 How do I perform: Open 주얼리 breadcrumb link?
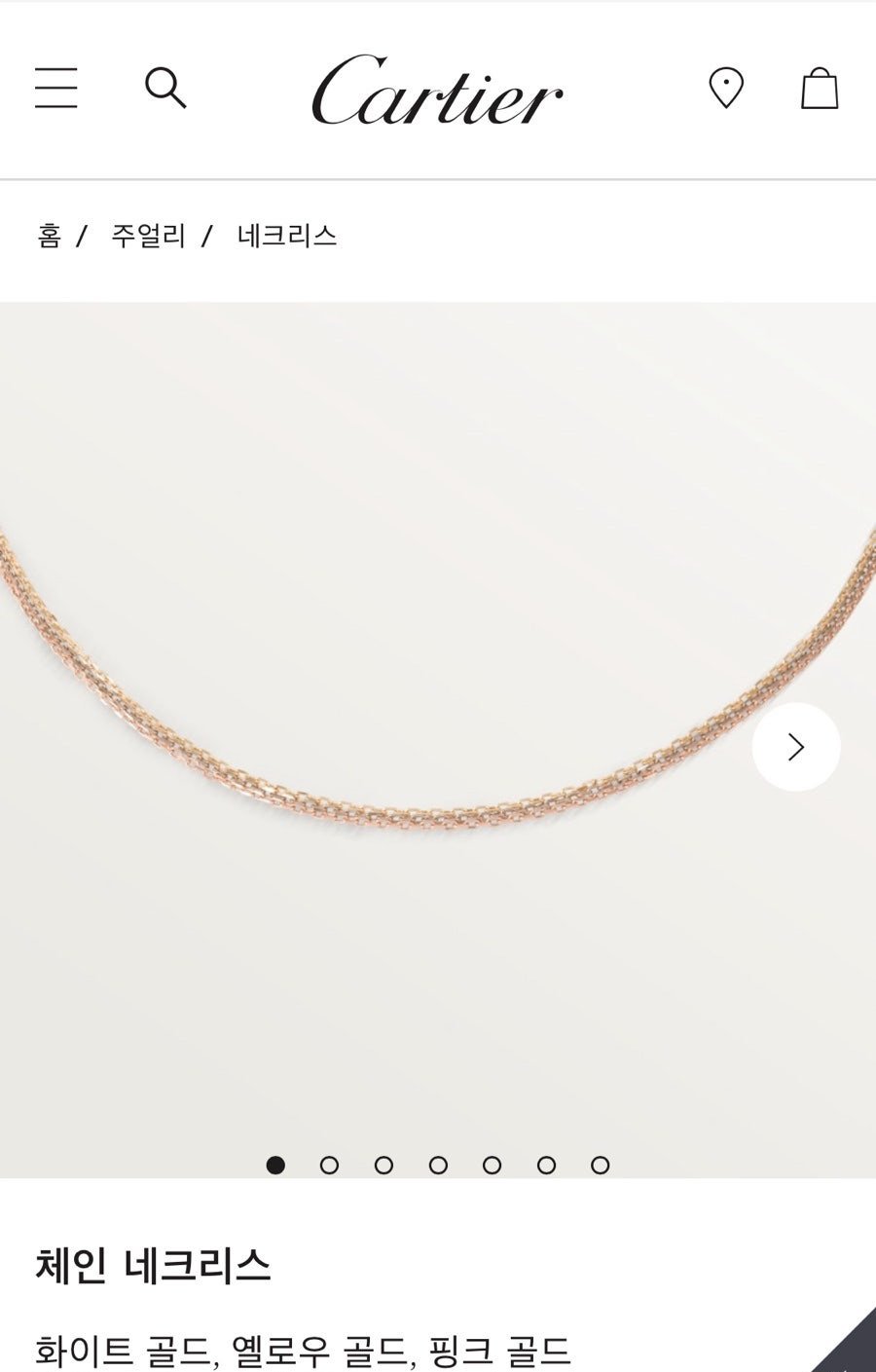147,236
